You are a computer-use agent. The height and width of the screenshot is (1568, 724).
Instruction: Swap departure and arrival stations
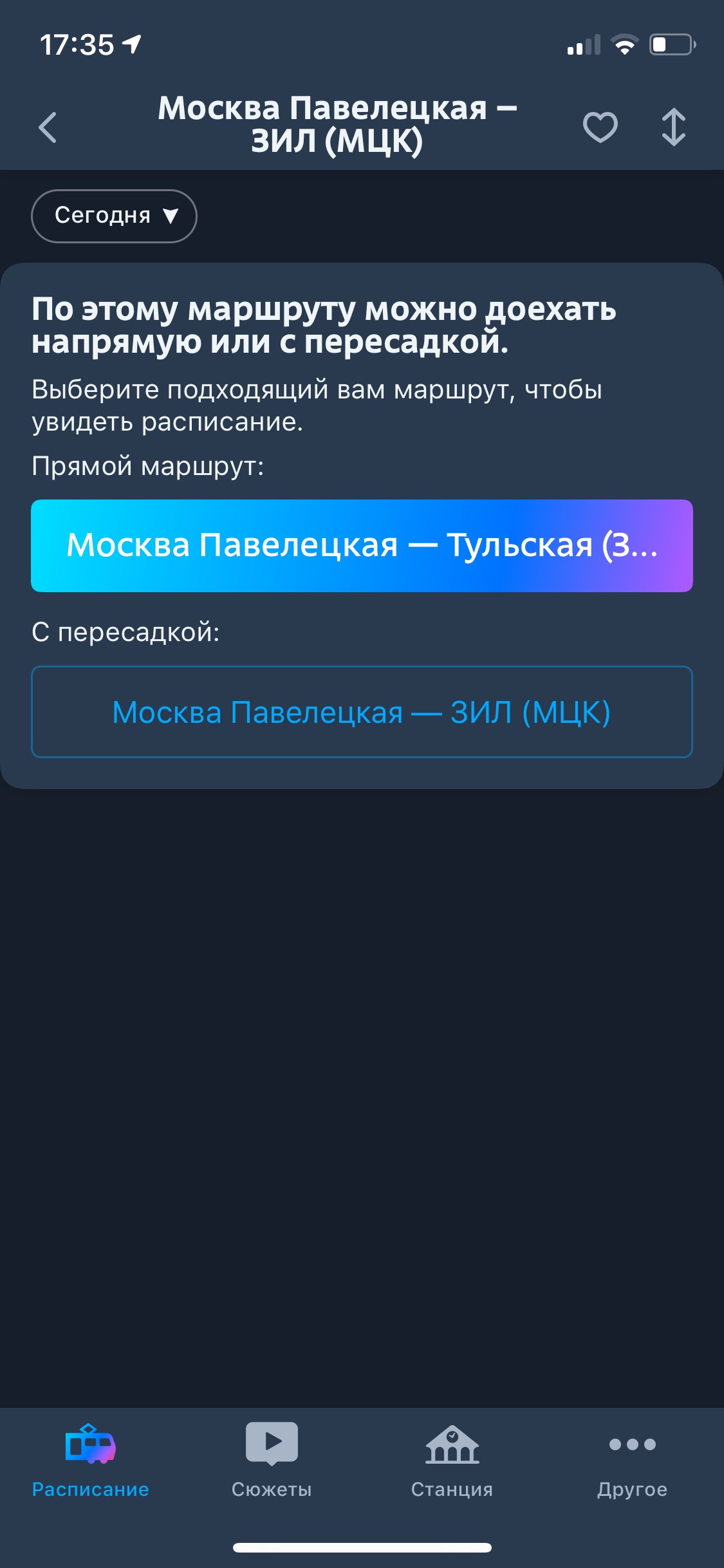(x=673, y=127)
